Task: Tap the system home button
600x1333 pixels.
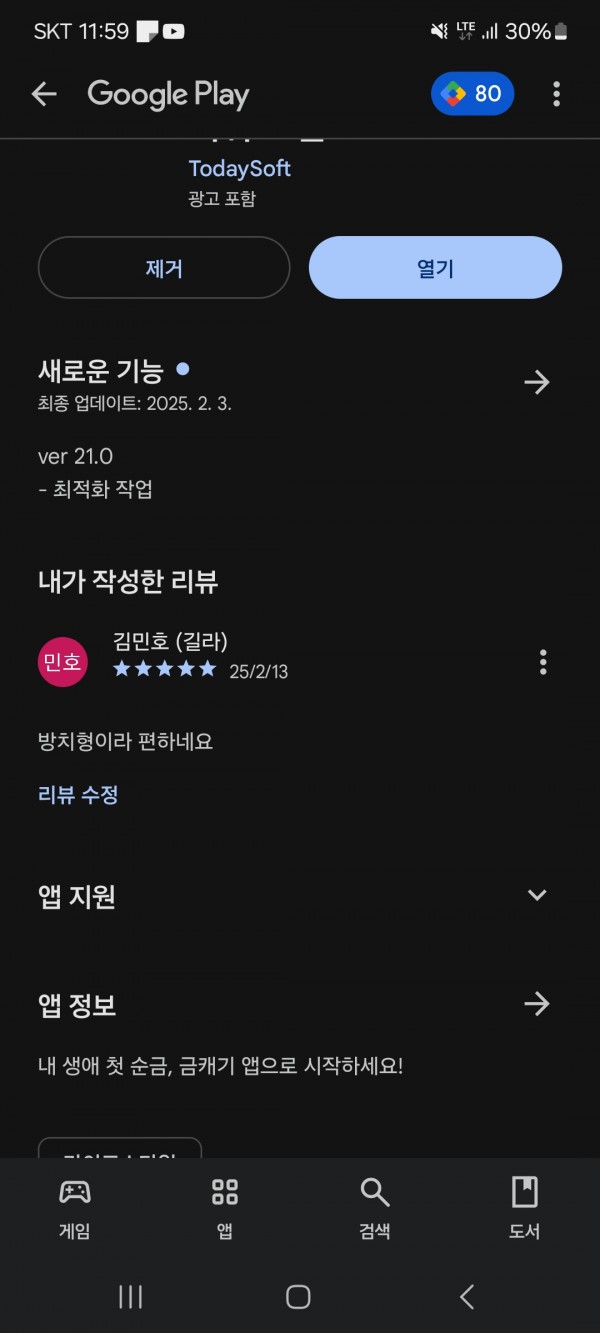Action: tap(298, 1297)
